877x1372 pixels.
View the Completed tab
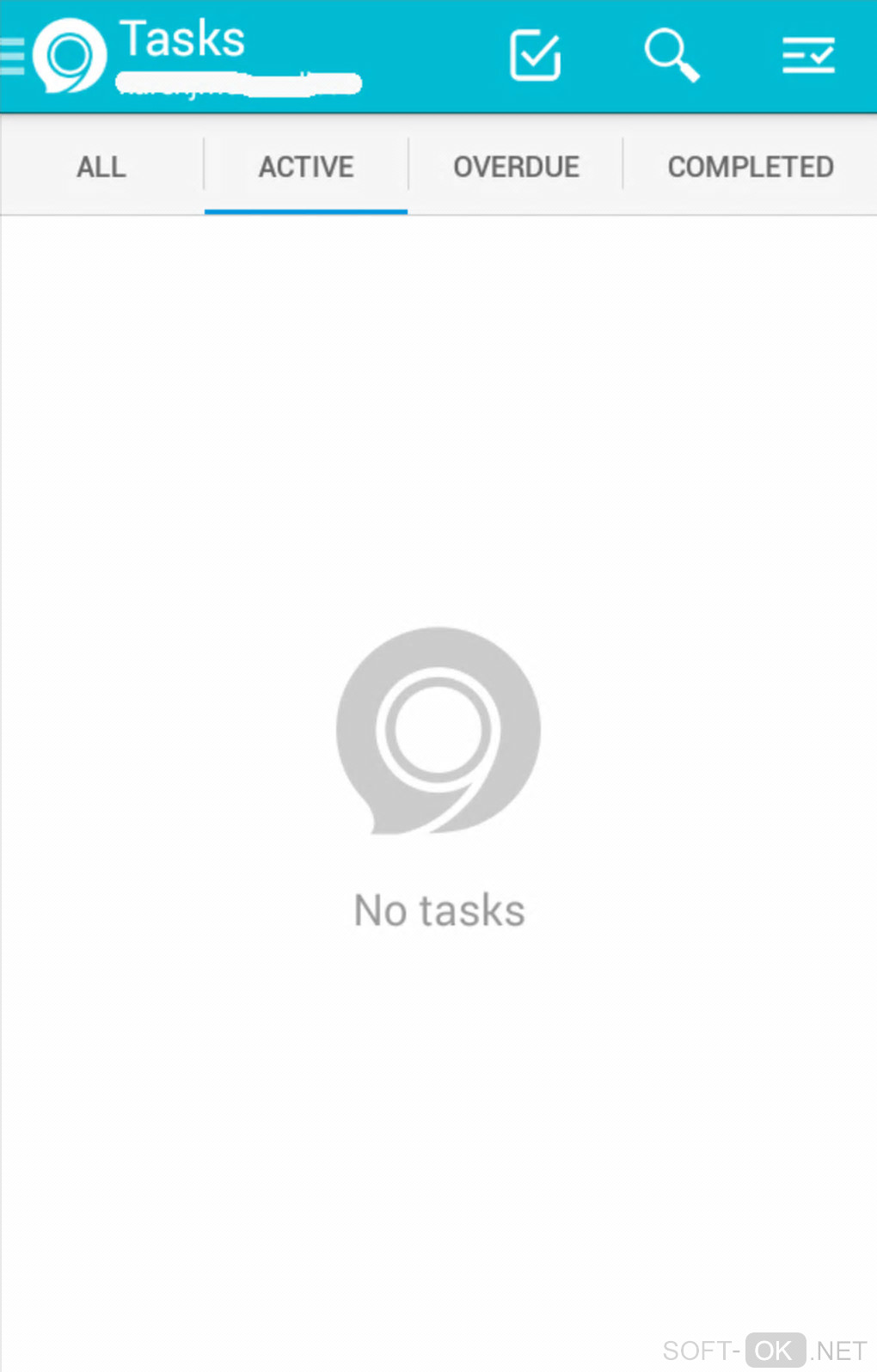click(x=750, y=167)
